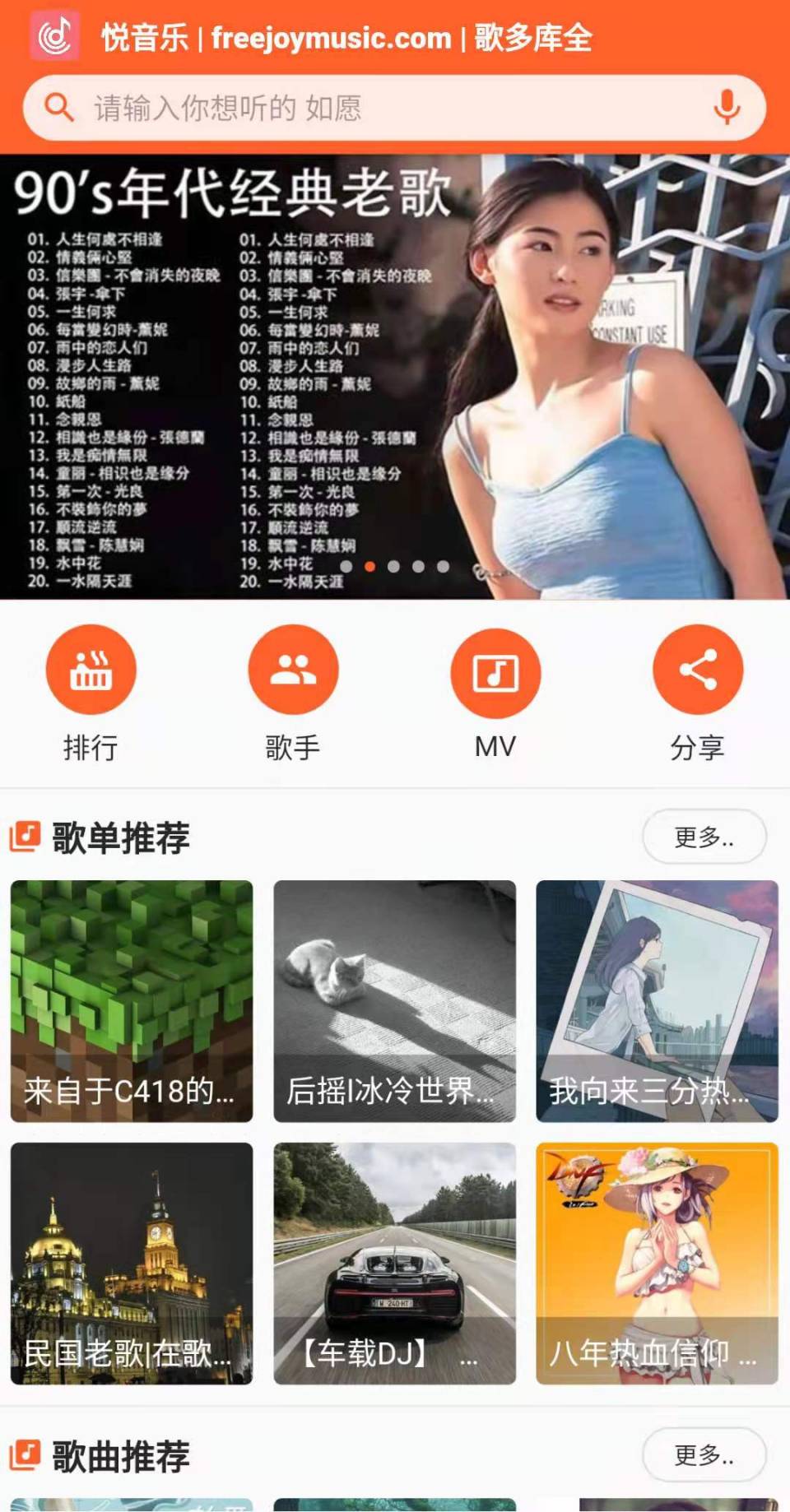Open 更多 for playlist recommendations

tap(704, 836)
